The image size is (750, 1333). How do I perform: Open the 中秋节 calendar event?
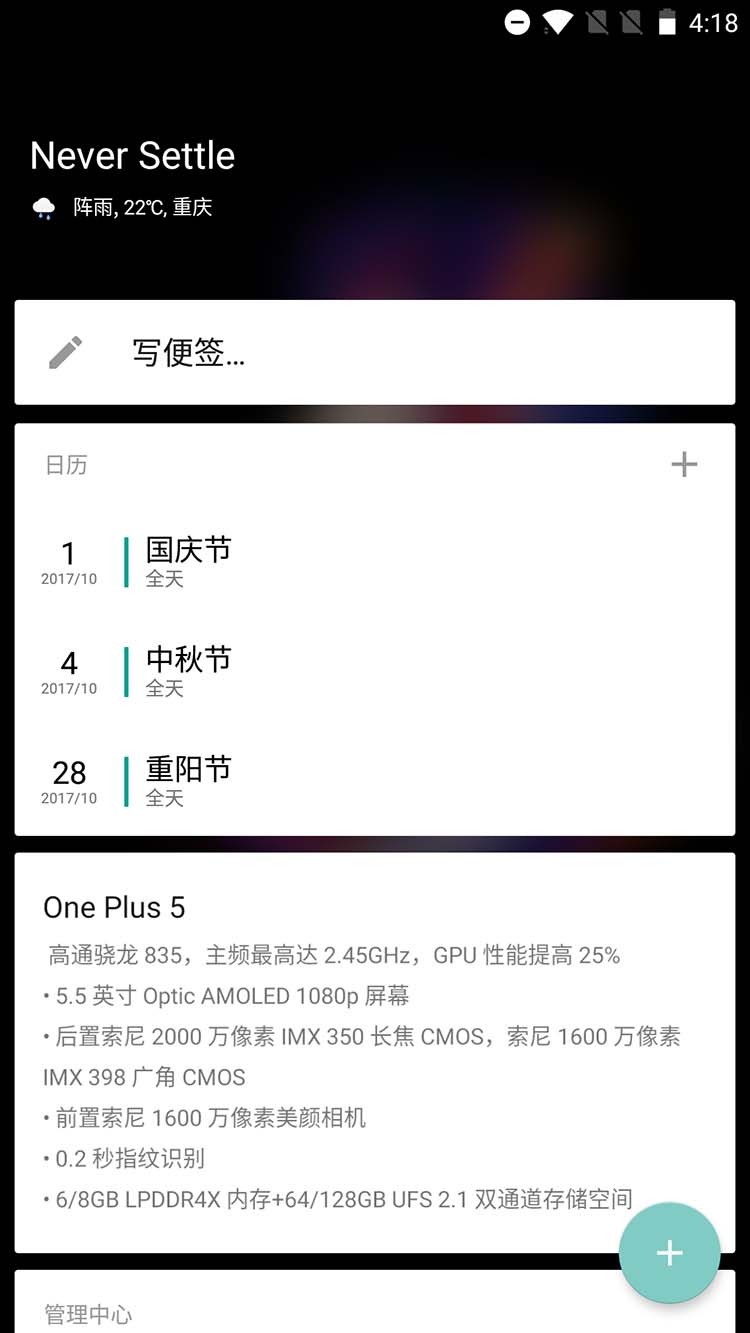(375, 671)
